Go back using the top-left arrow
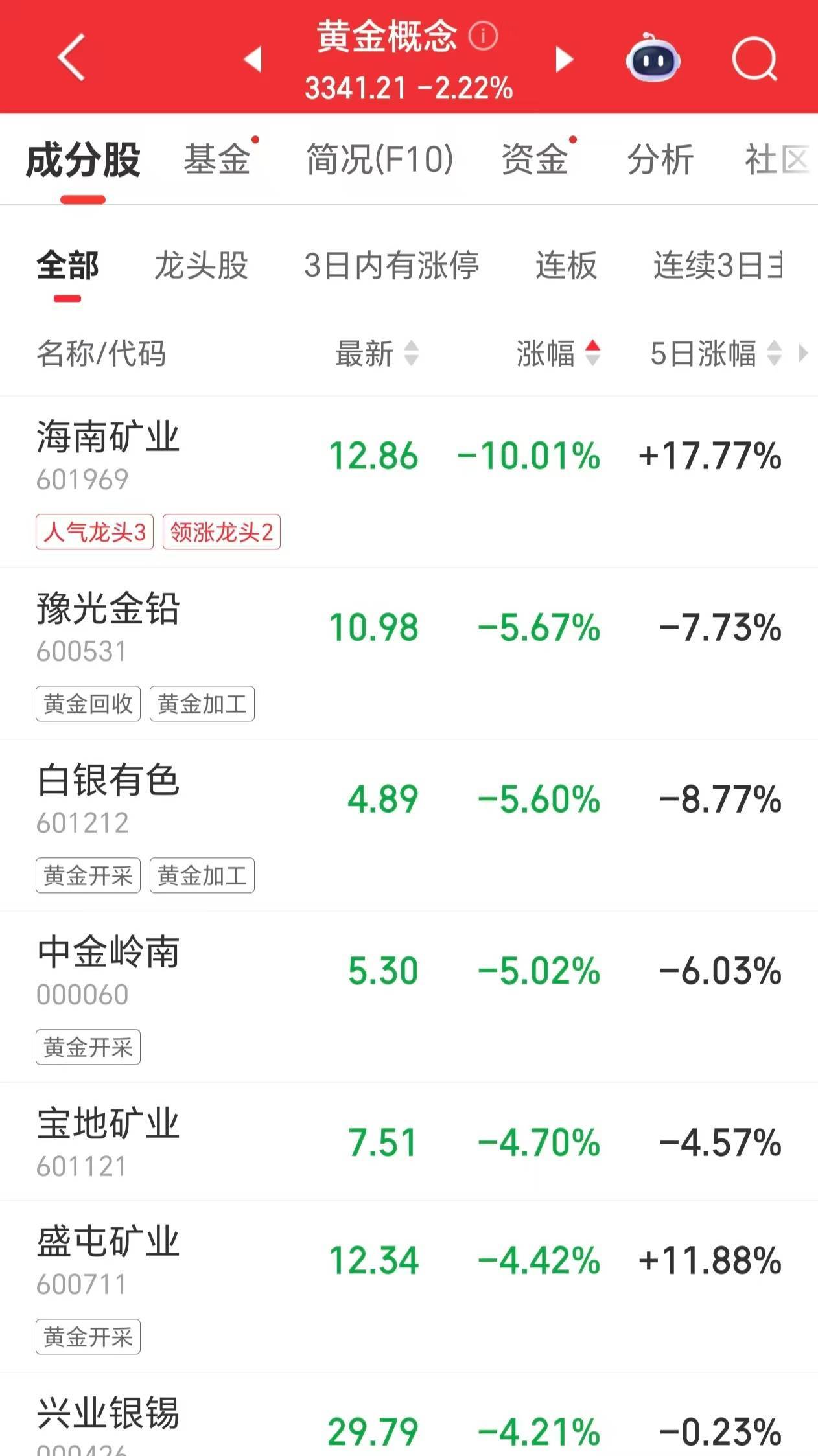The width and height of the screenshot is (818, 1456). pyautogui.click(x=72, y=58)
